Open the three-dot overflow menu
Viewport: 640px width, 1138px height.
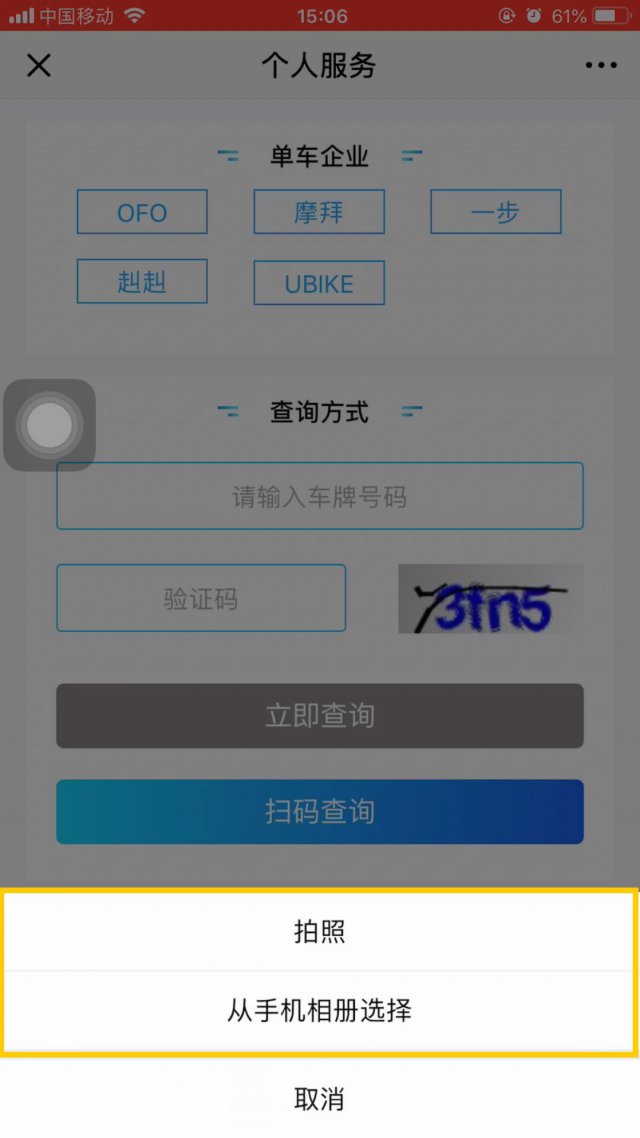[601, 66]
